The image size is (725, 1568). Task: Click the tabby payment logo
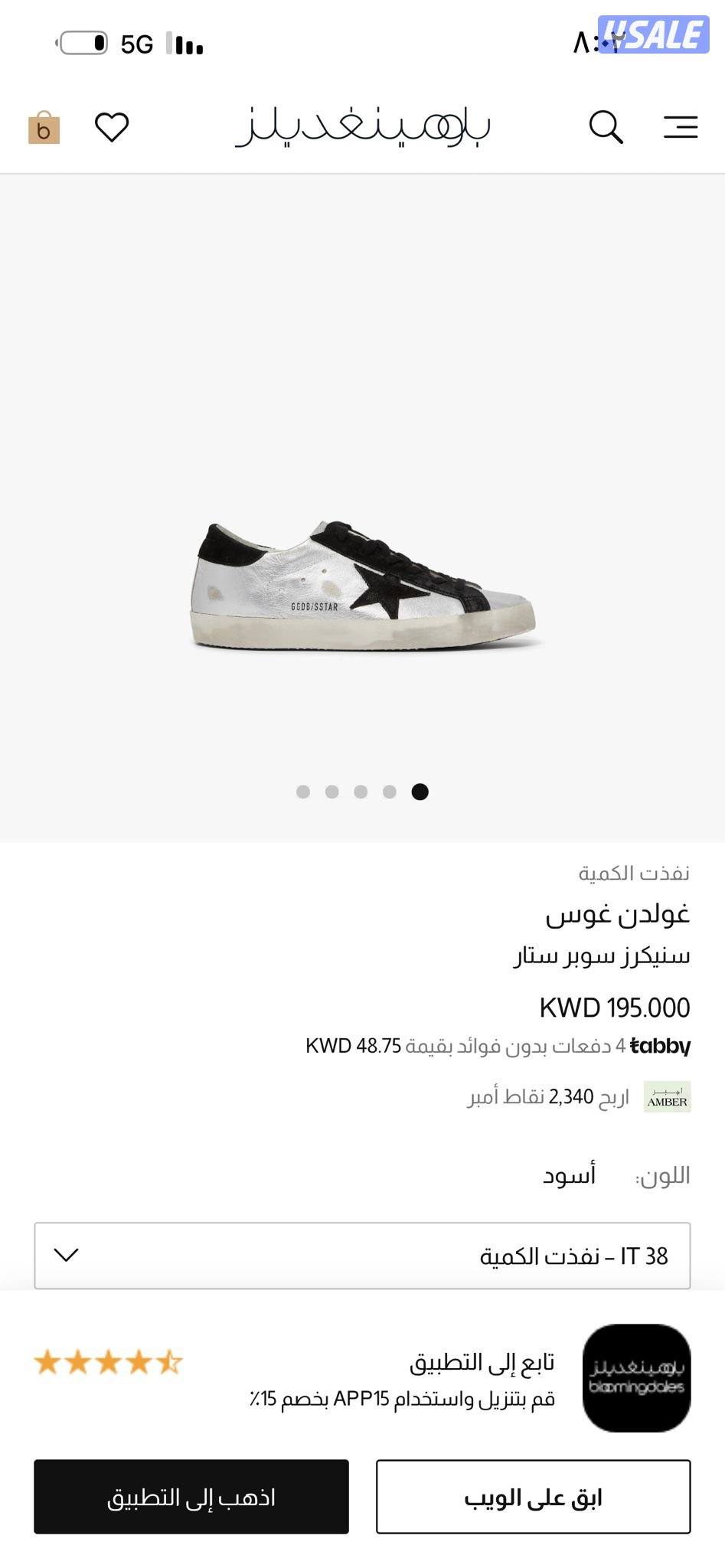point(660,1044)
